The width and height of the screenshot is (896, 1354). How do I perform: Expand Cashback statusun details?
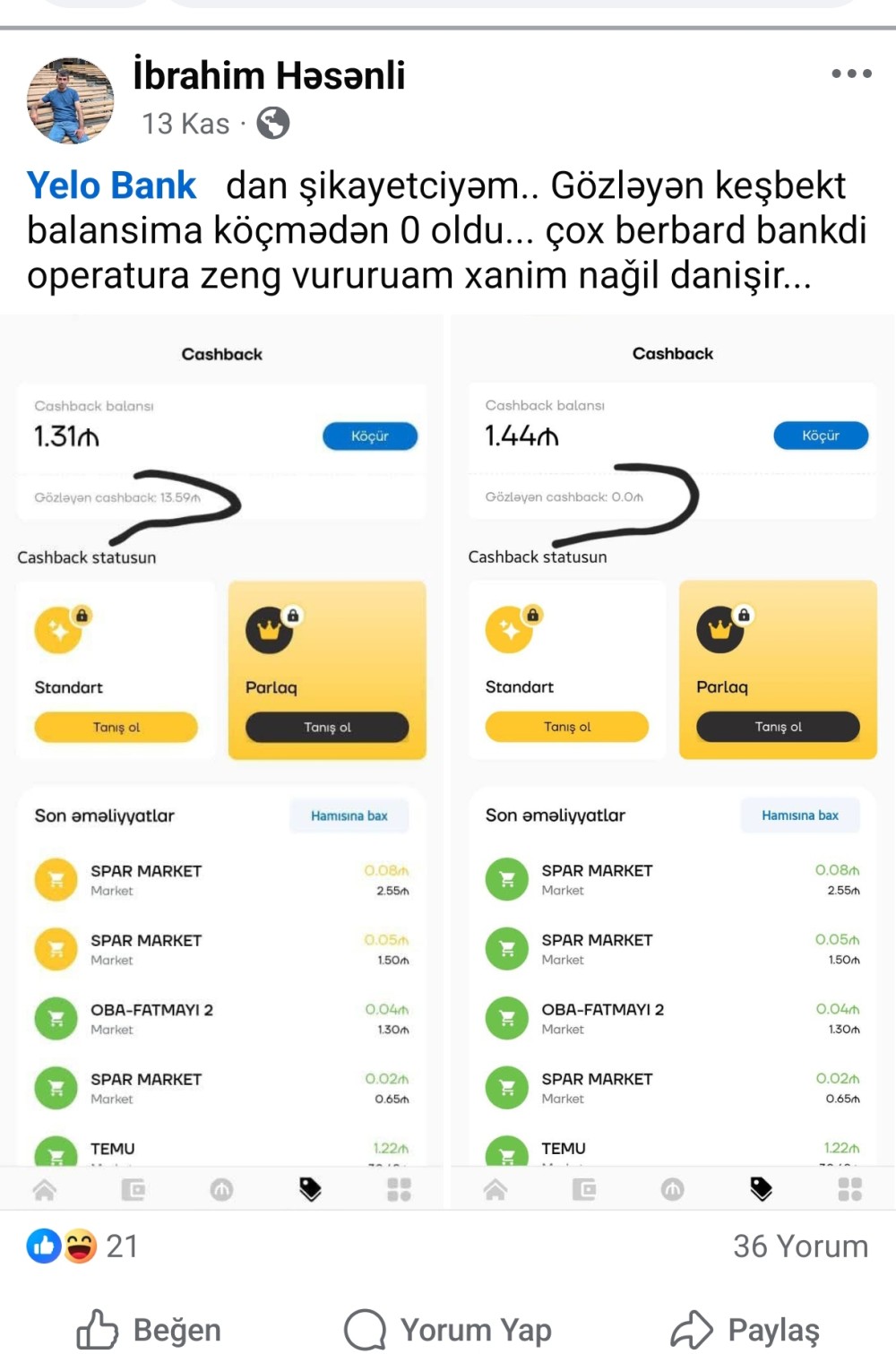click(x=86, y=556)
